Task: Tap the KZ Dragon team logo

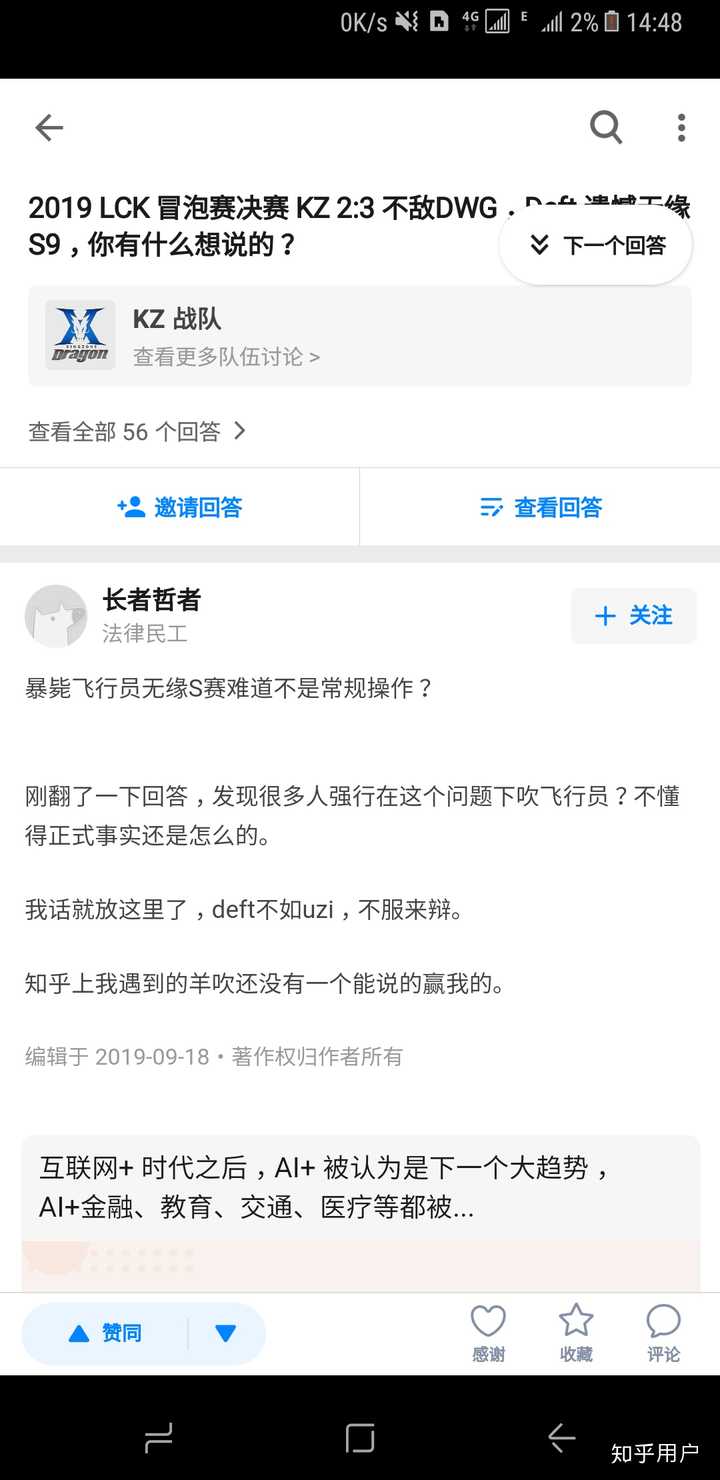Action: [79, 335]
